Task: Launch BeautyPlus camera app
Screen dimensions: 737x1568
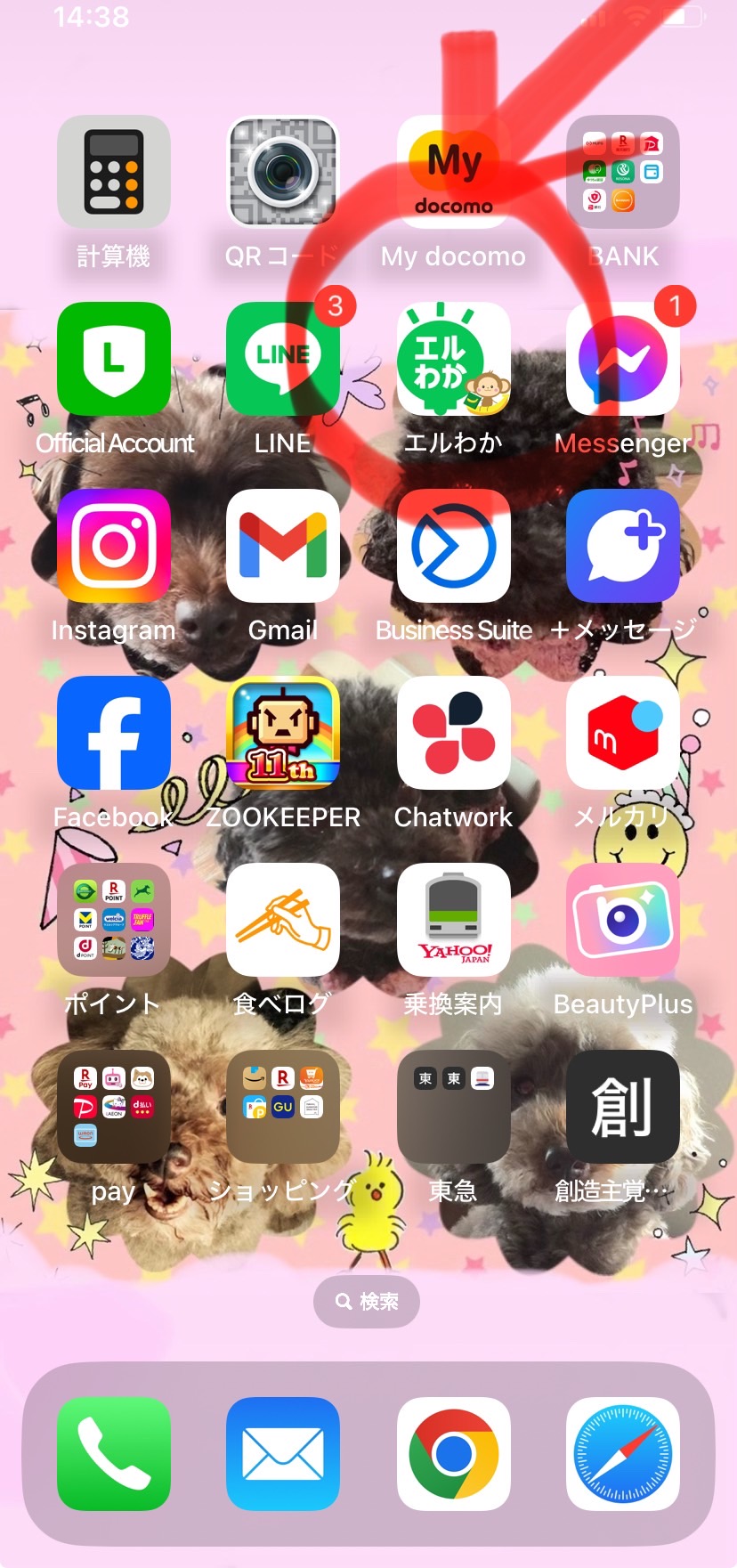Action: click(x=623, y=920)
